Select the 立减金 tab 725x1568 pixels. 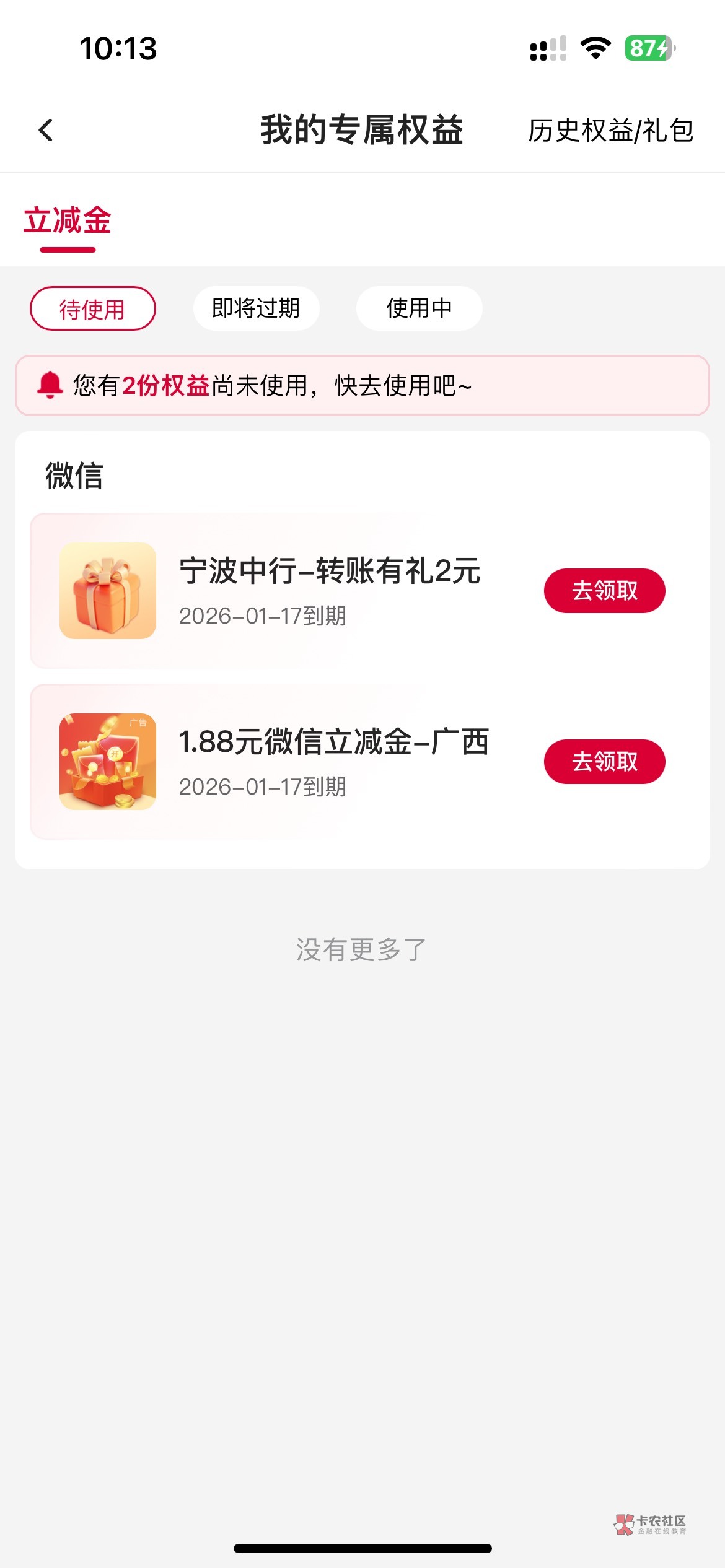click(68, 222)
